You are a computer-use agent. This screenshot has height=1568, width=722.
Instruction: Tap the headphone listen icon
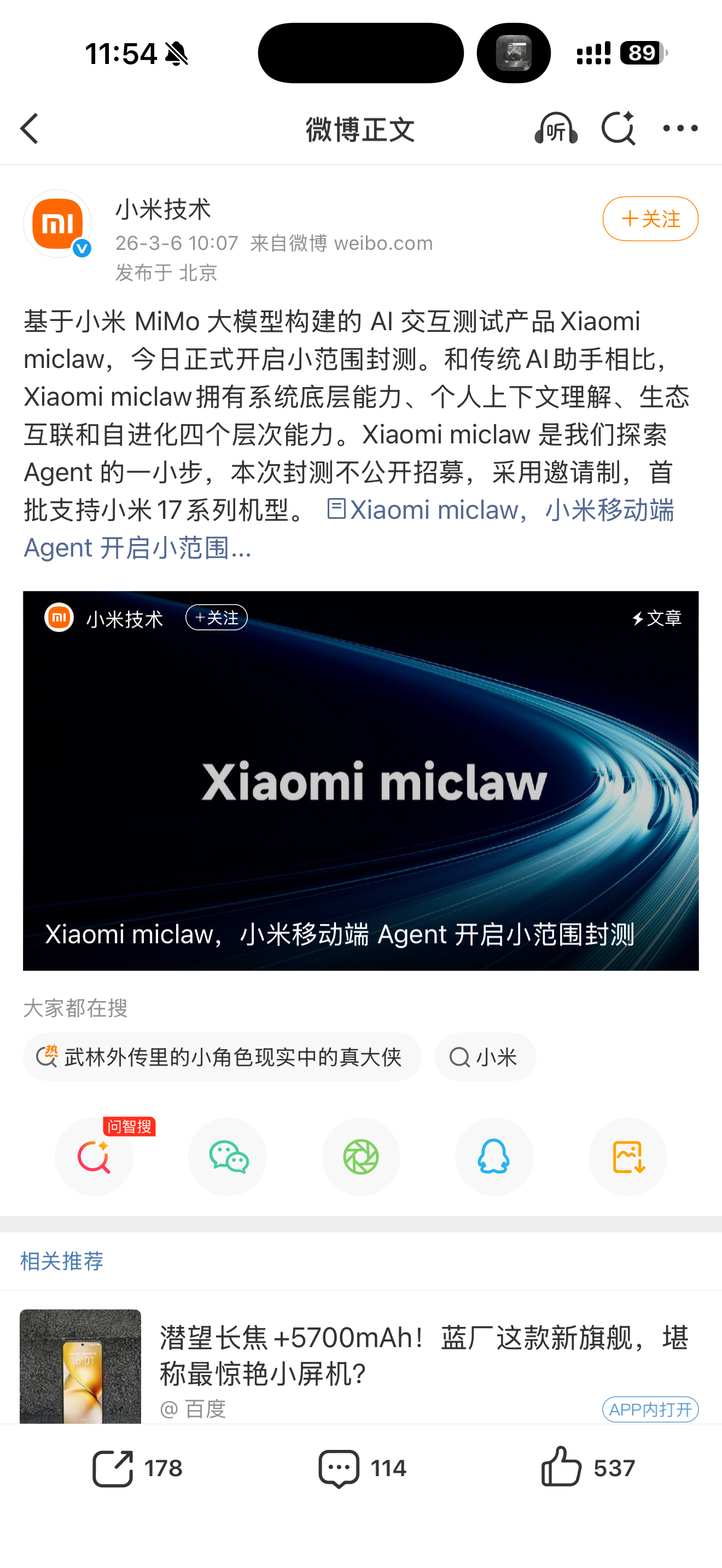(x=555, y=129)
